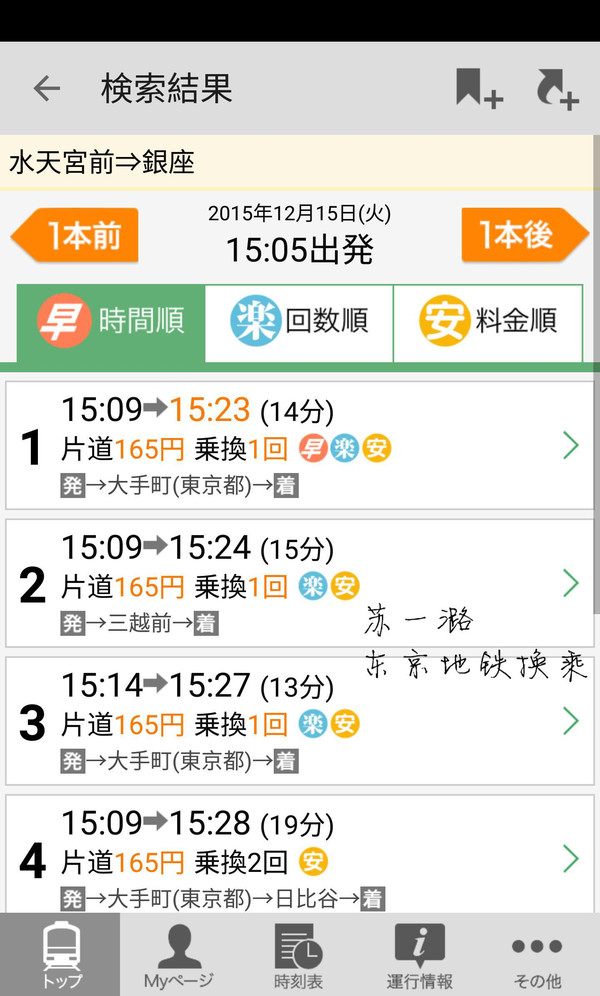600x996 pixels.
Task: Switch to the 時刻表 tab
Action: point(299,955)
